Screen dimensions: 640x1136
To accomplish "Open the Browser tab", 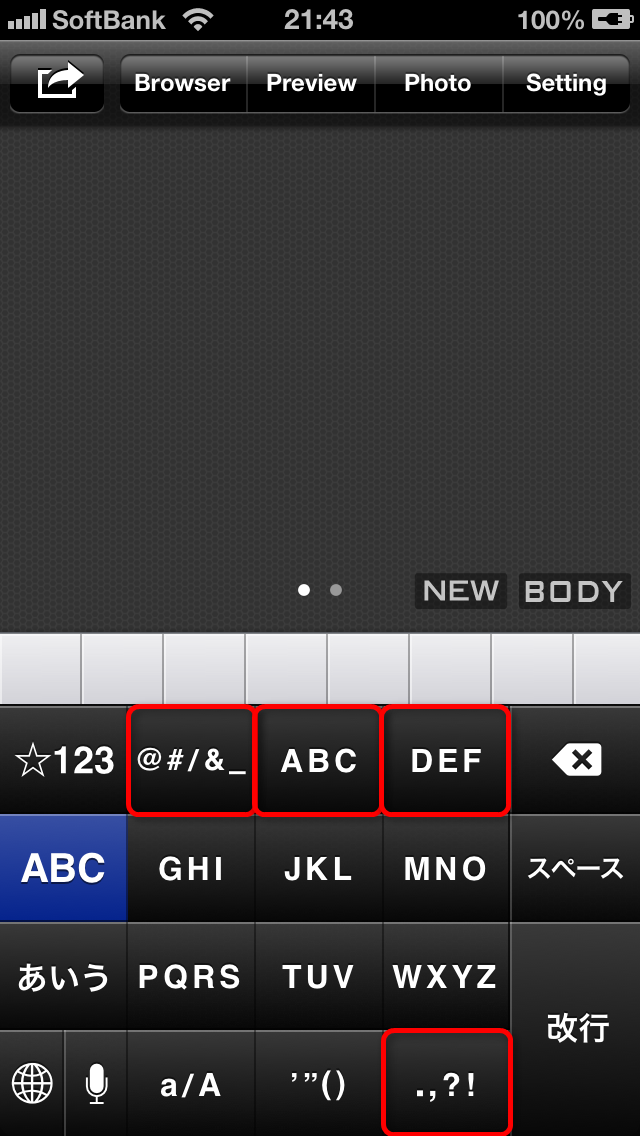I will 183,83.
